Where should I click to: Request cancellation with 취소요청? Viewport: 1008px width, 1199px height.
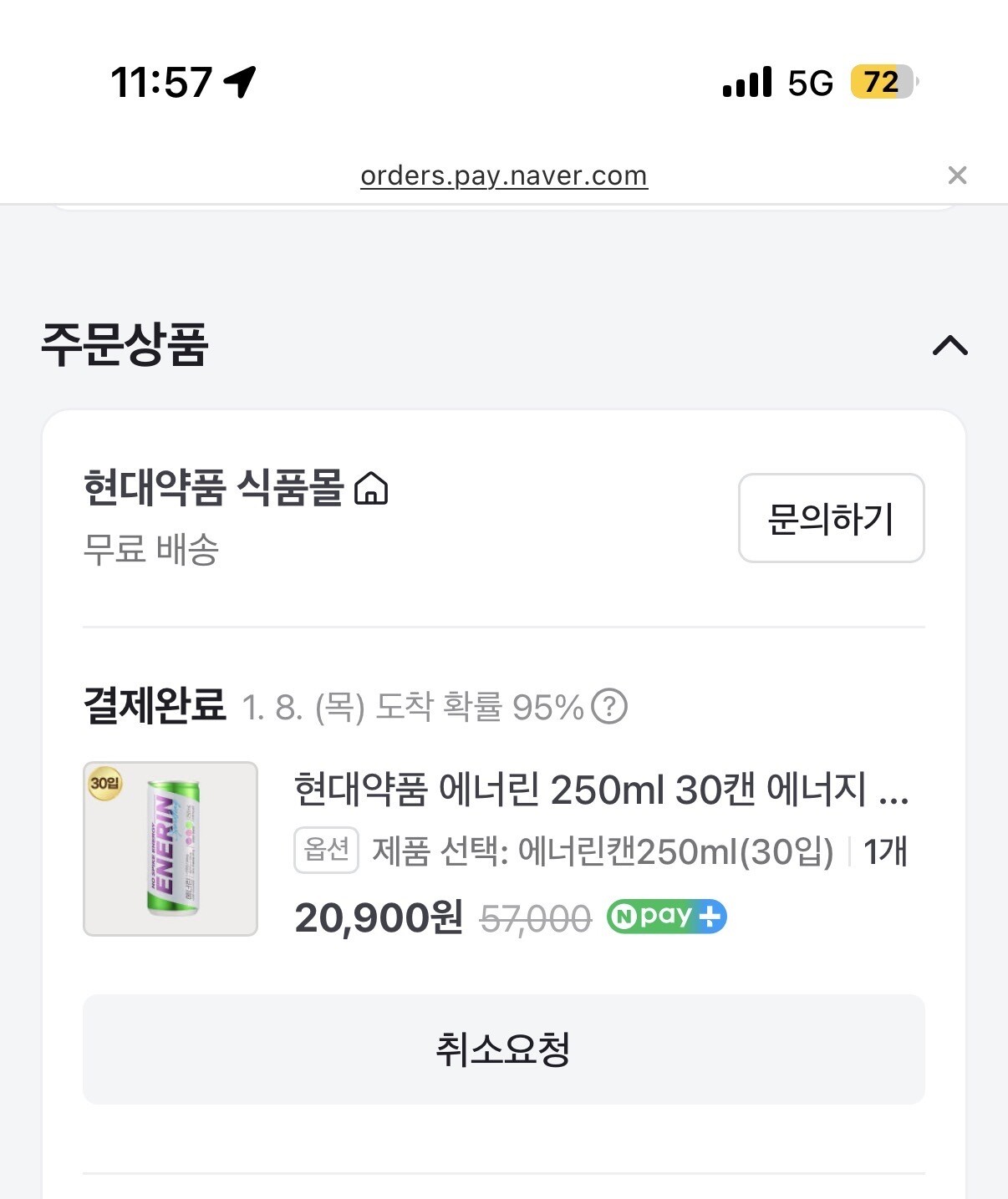[503, 1049]
